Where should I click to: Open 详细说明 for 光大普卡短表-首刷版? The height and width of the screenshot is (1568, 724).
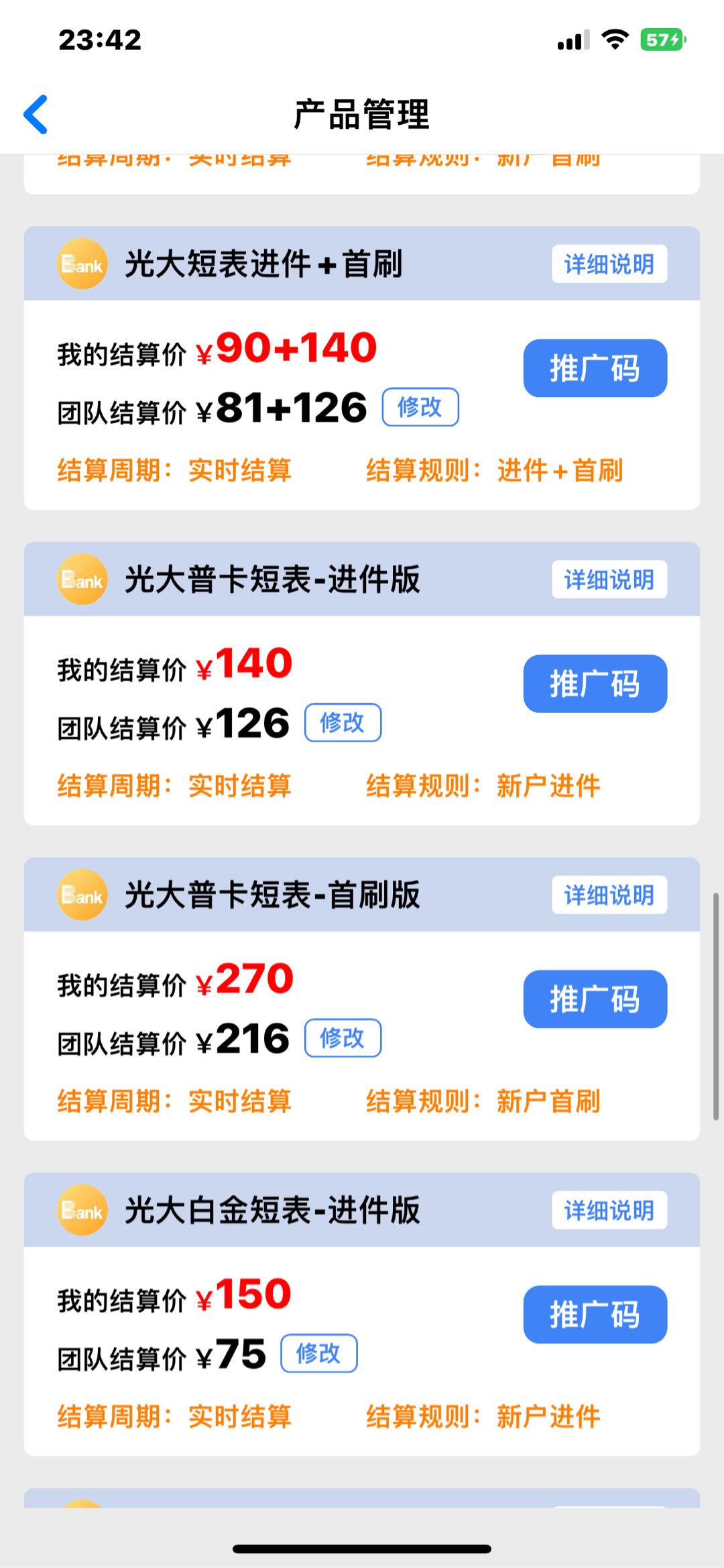click(x=609, y=895)
